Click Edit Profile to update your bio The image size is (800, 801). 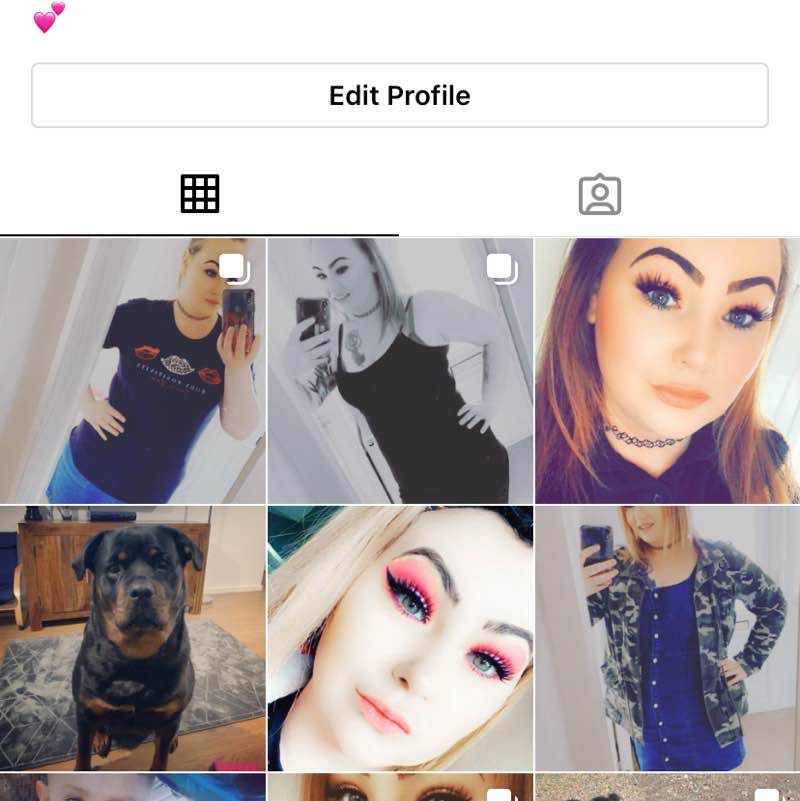(400, 95)
